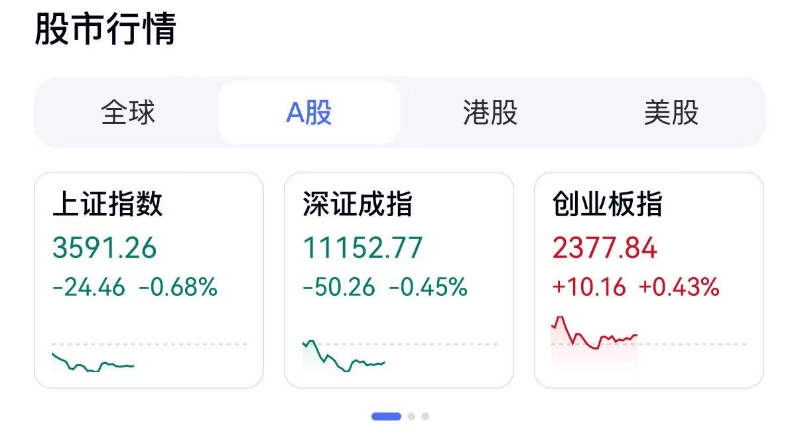Open the 上证指数 index card
The width and height of the screenshot is (800, 443).
(149, 280)
